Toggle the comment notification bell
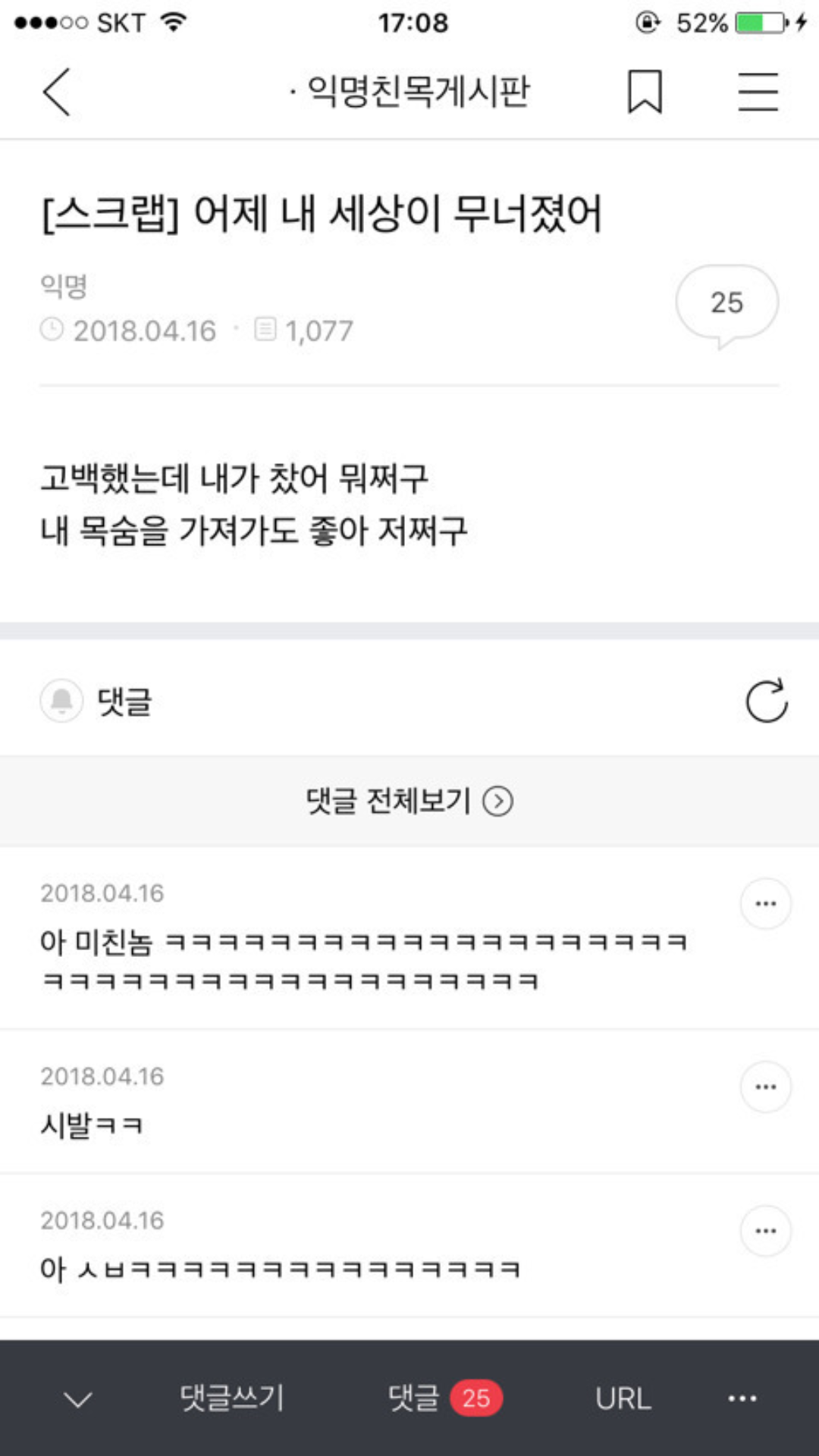The width and height of the screenshot is (819, 1456). (61, 701)
